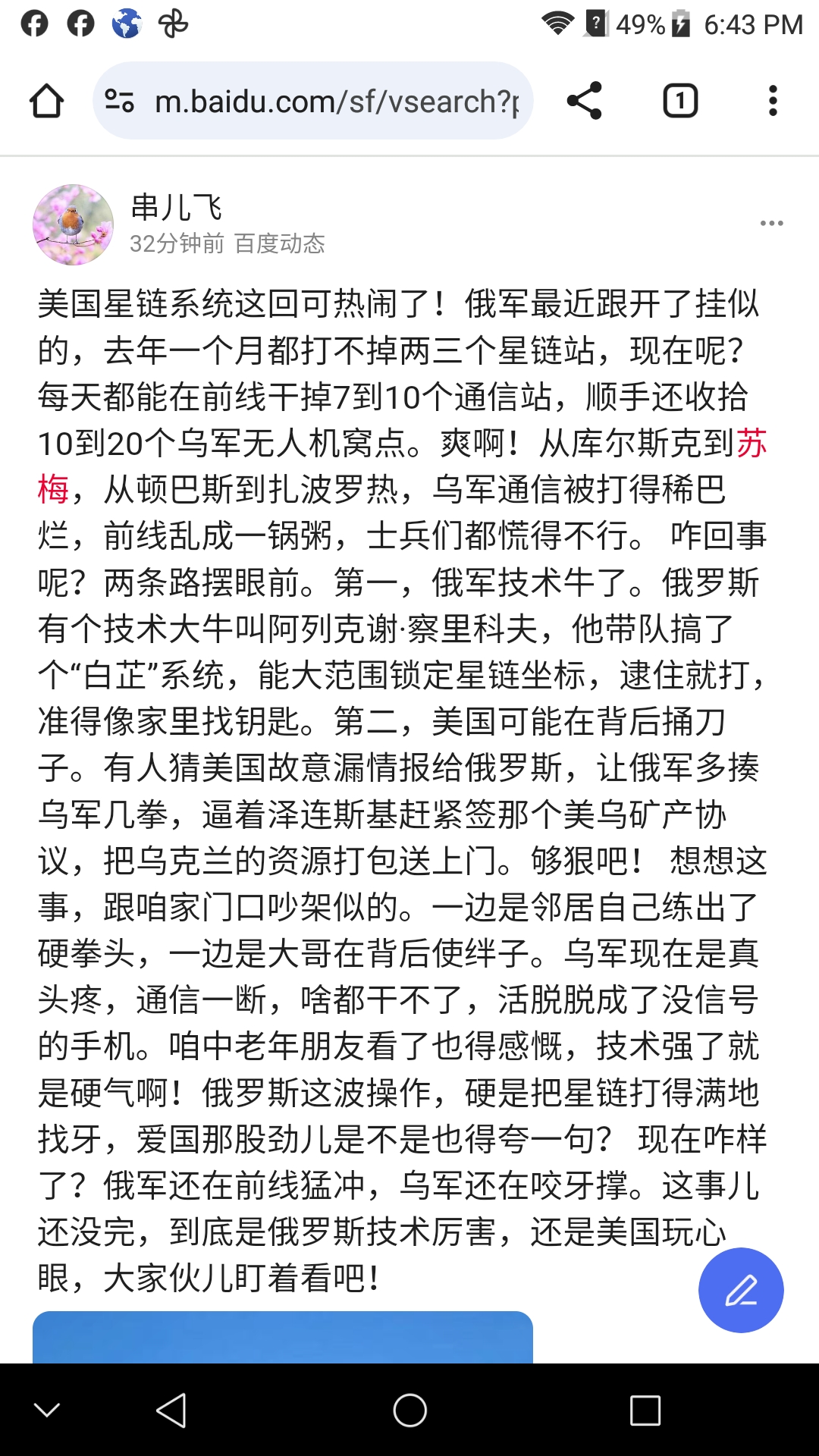819x1456 pixels.
Task: Open the blue image below the post
Action: tap(282, 1337)
